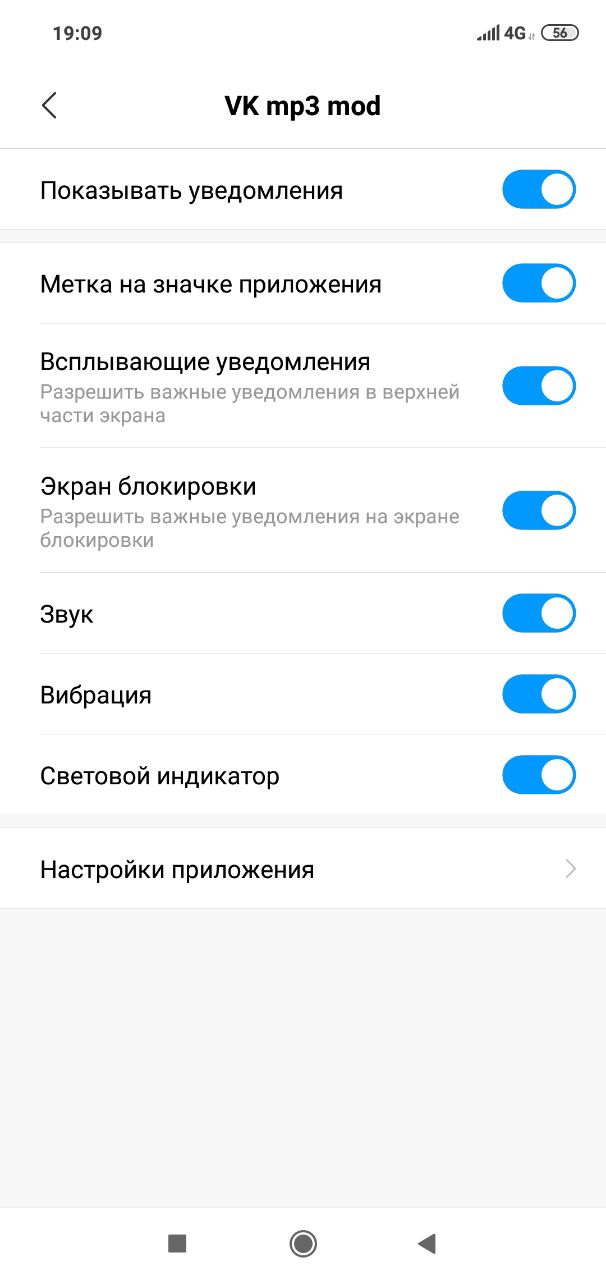Disable the Показывать уведомления switch

539,190
